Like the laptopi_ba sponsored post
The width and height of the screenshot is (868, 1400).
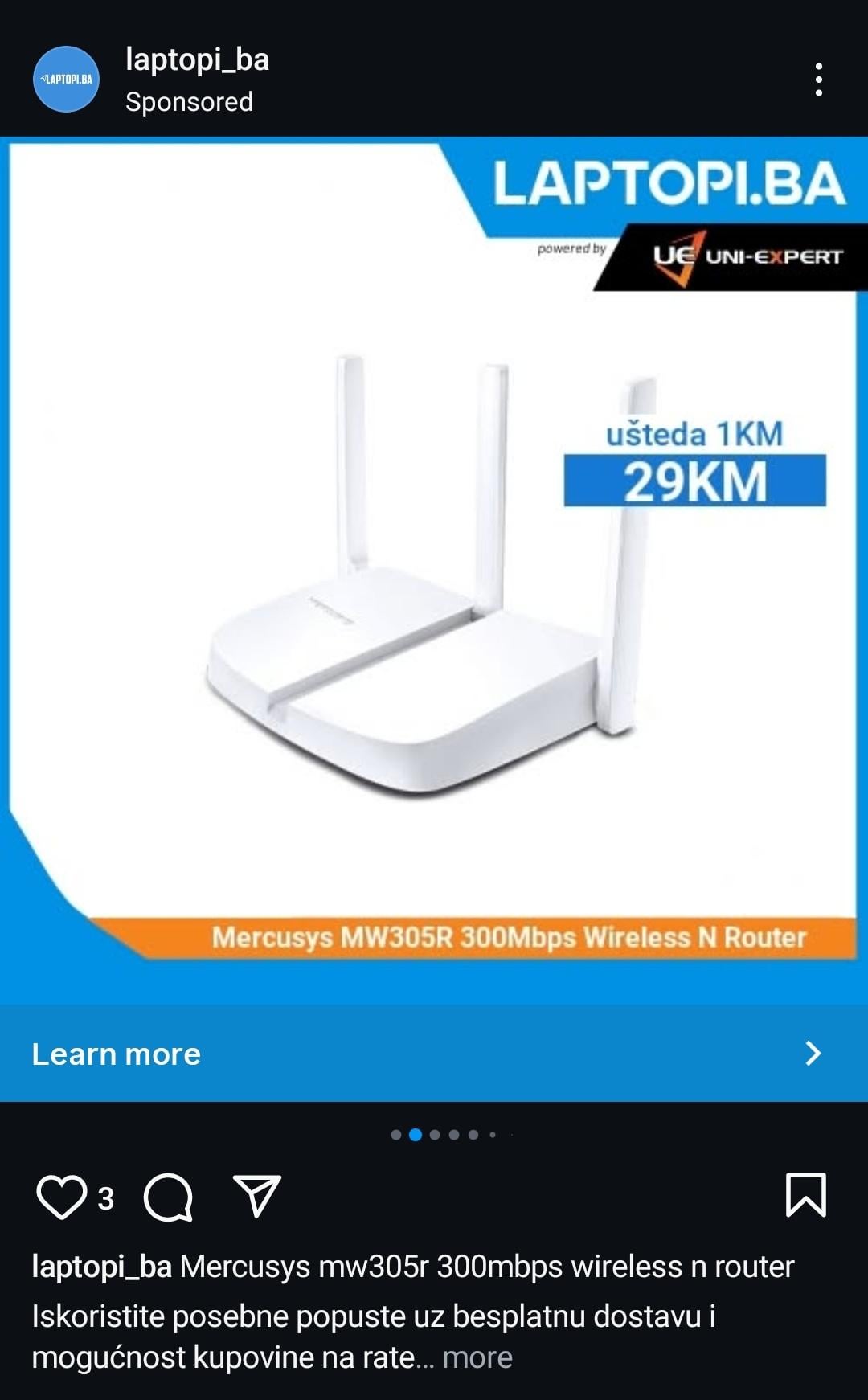point(61,1197)
